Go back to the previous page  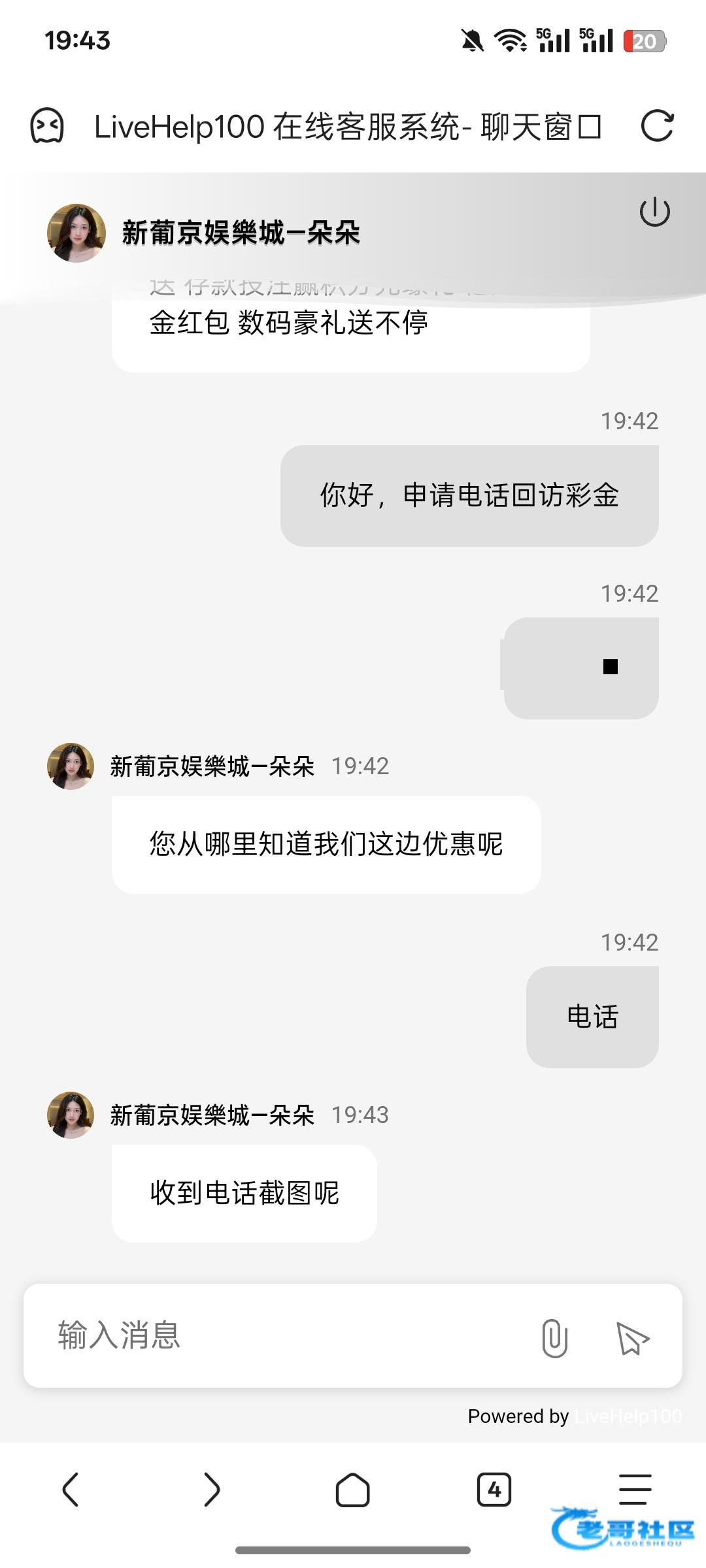[x=71, y=1490]
